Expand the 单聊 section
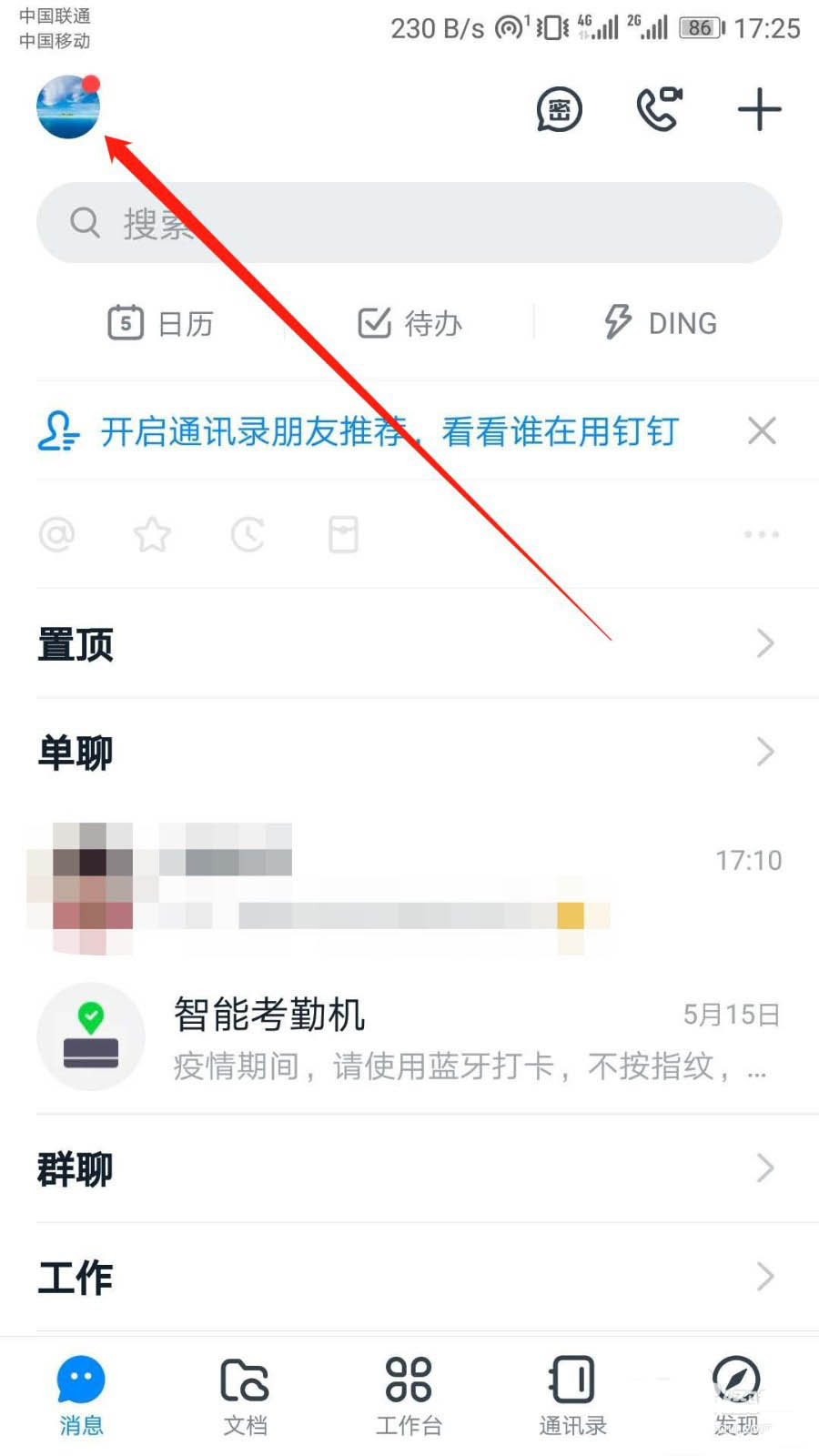This screenshot has height=1456, width=819. (409, 753)
